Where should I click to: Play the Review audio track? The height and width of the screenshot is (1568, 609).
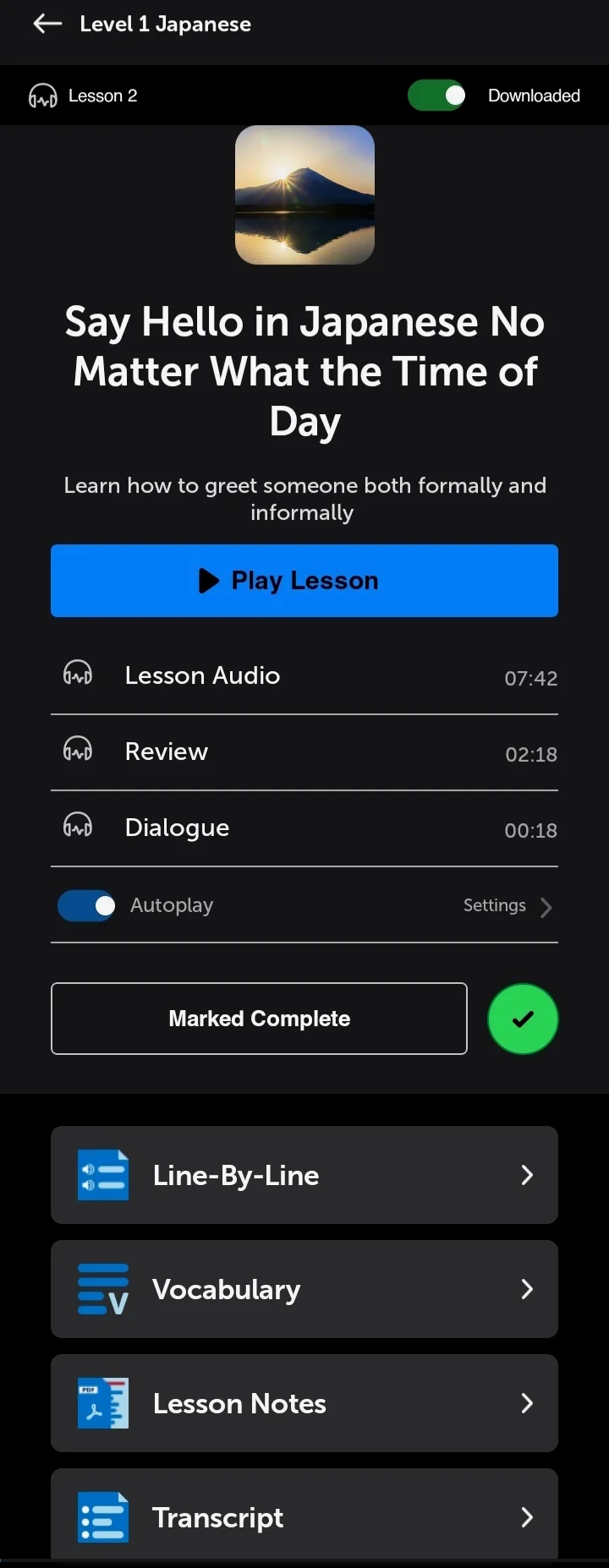(x=304, y=752)
